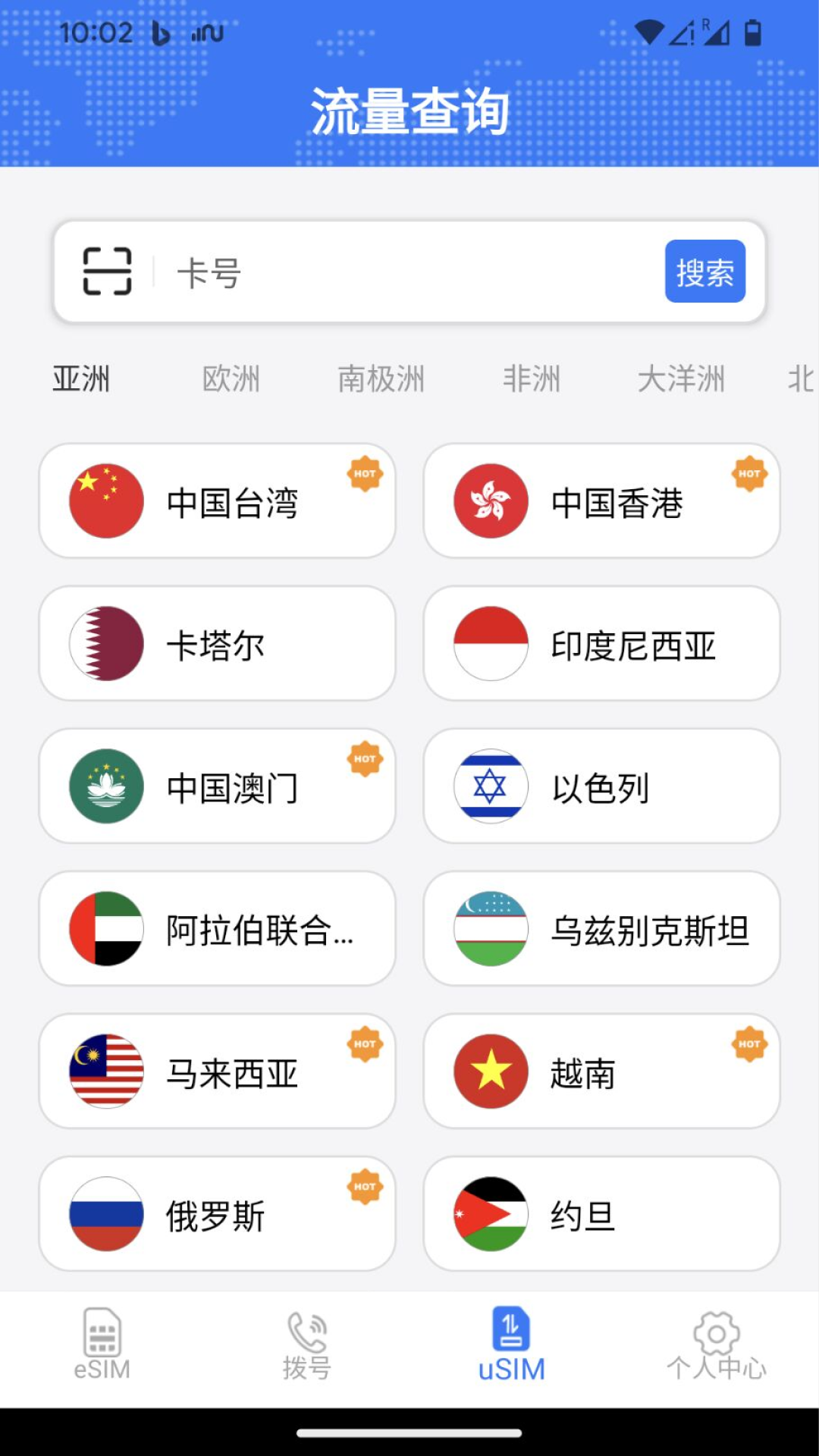Select the 非洲 continent tab
The width and height of the screenshot is (819, 1456).
(x=532, y=379)
